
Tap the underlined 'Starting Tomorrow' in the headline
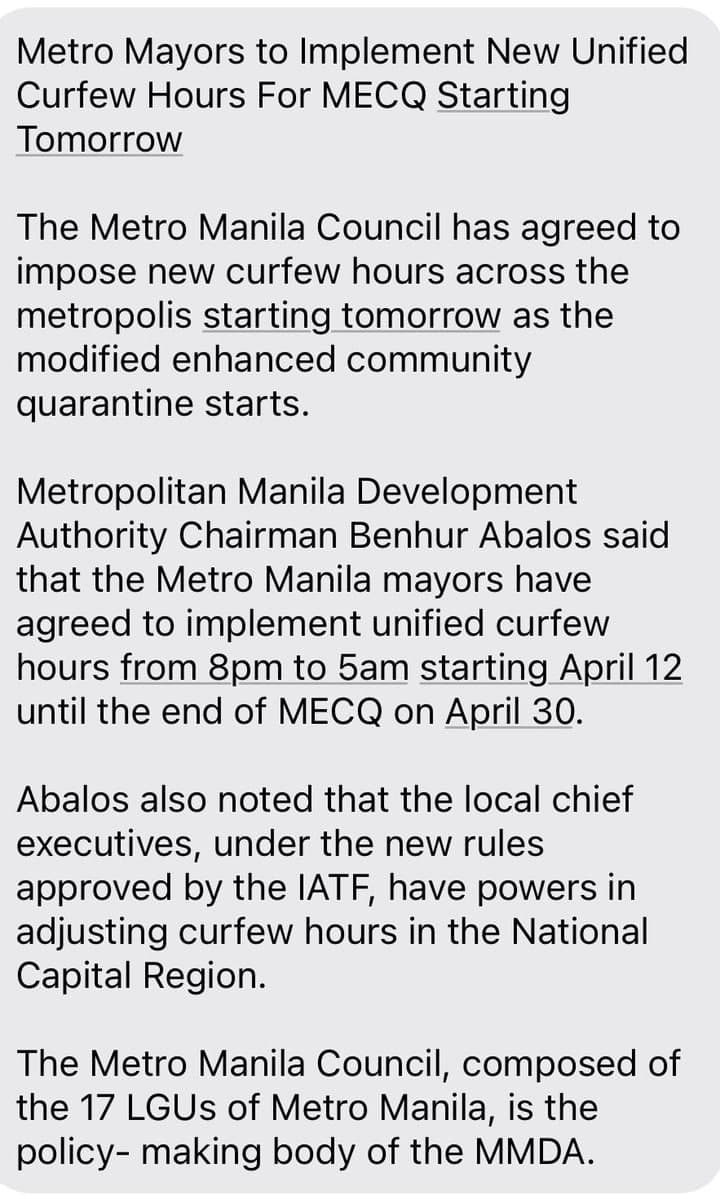(503, 97)
